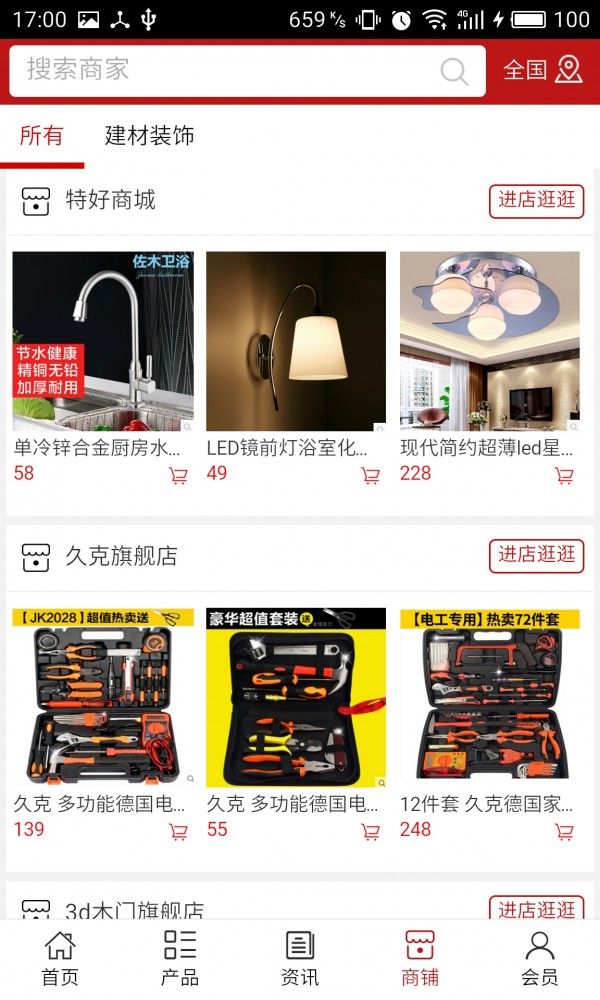This screenshot has width=600, height=1000.
Task: Open the 会员 member tab
Action: coord(539,959)
